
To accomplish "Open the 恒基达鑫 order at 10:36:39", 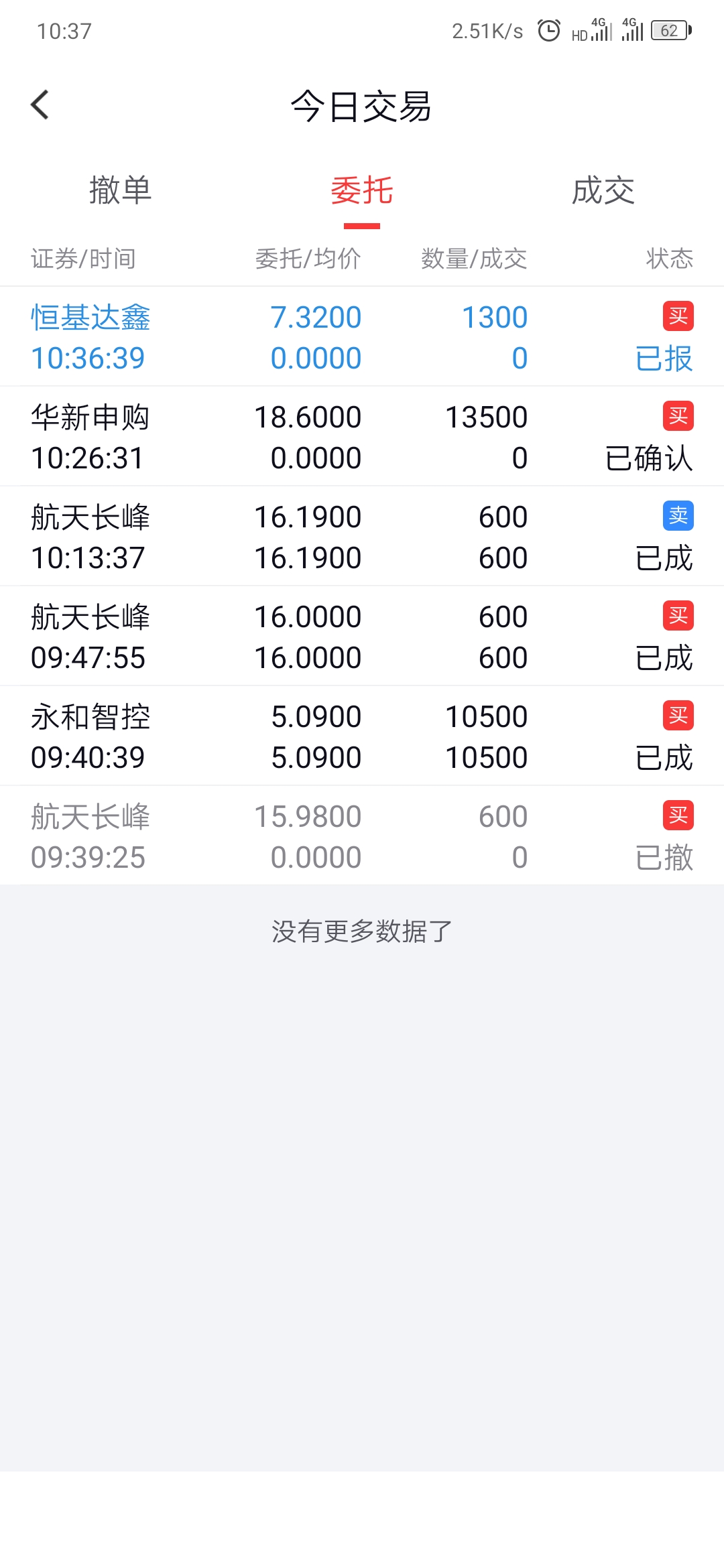I will tap(362, 336).
